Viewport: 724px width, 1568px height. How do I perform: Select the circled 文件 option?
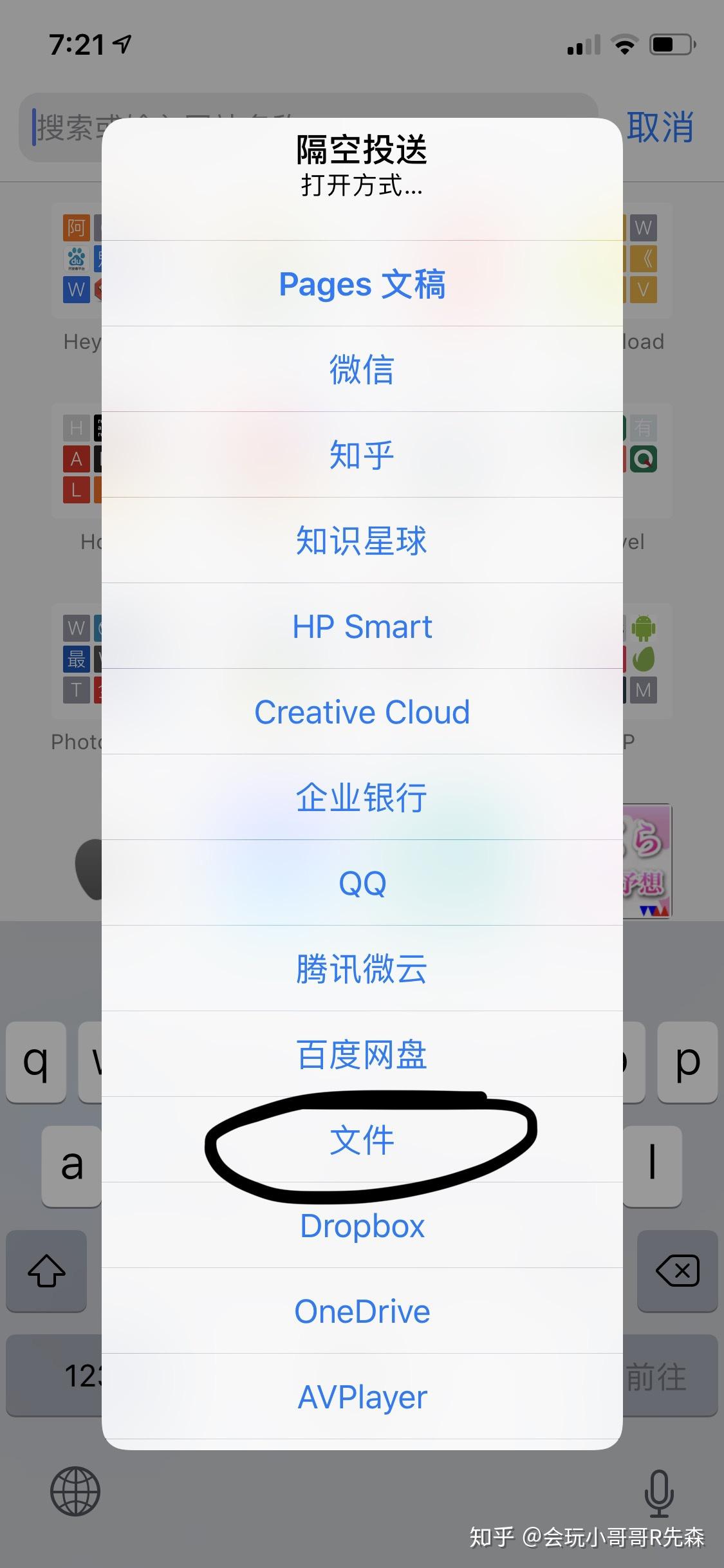[362, 1140]
